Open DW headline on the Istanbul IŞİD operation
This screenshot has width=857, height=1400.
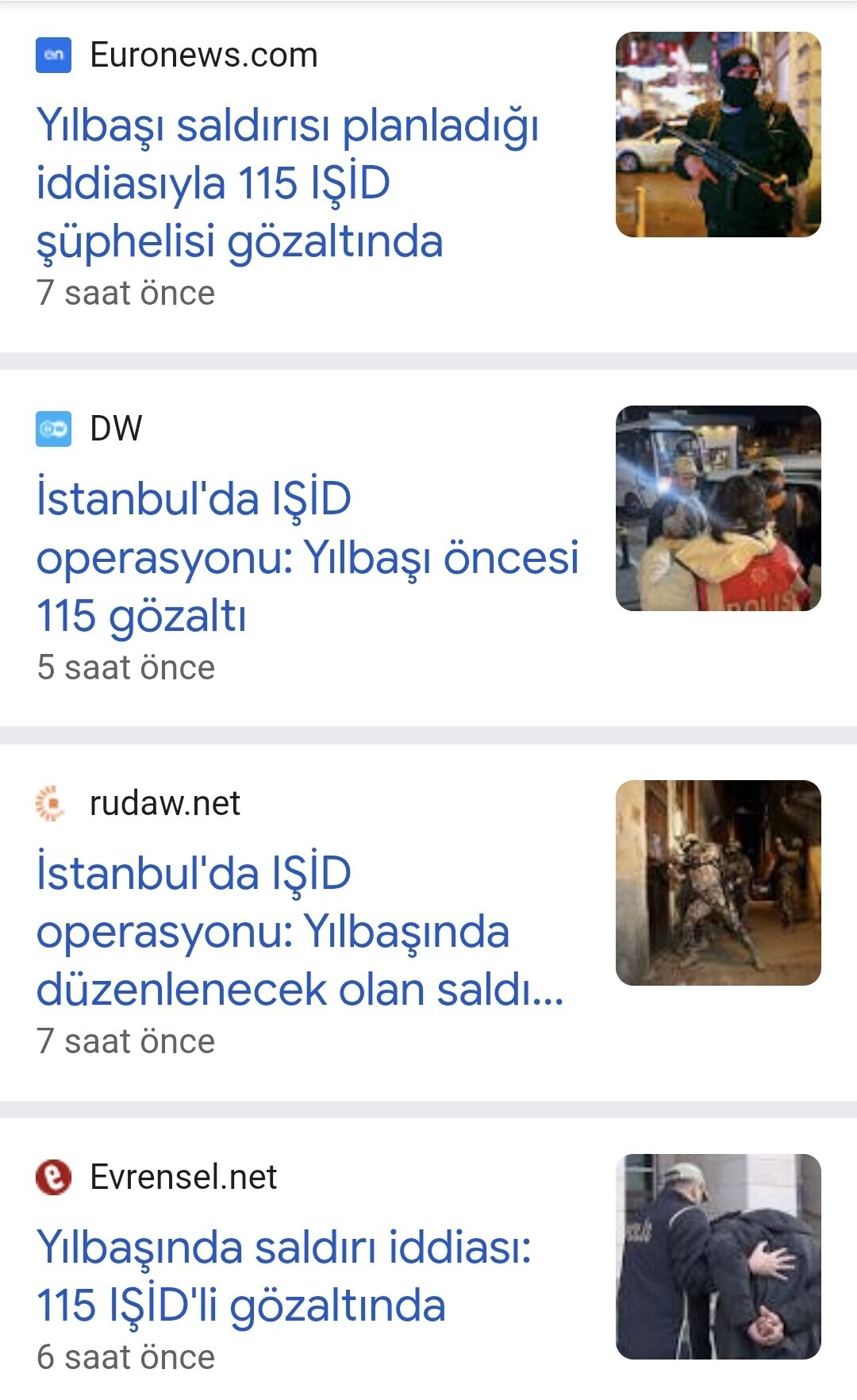click(307, 557)
